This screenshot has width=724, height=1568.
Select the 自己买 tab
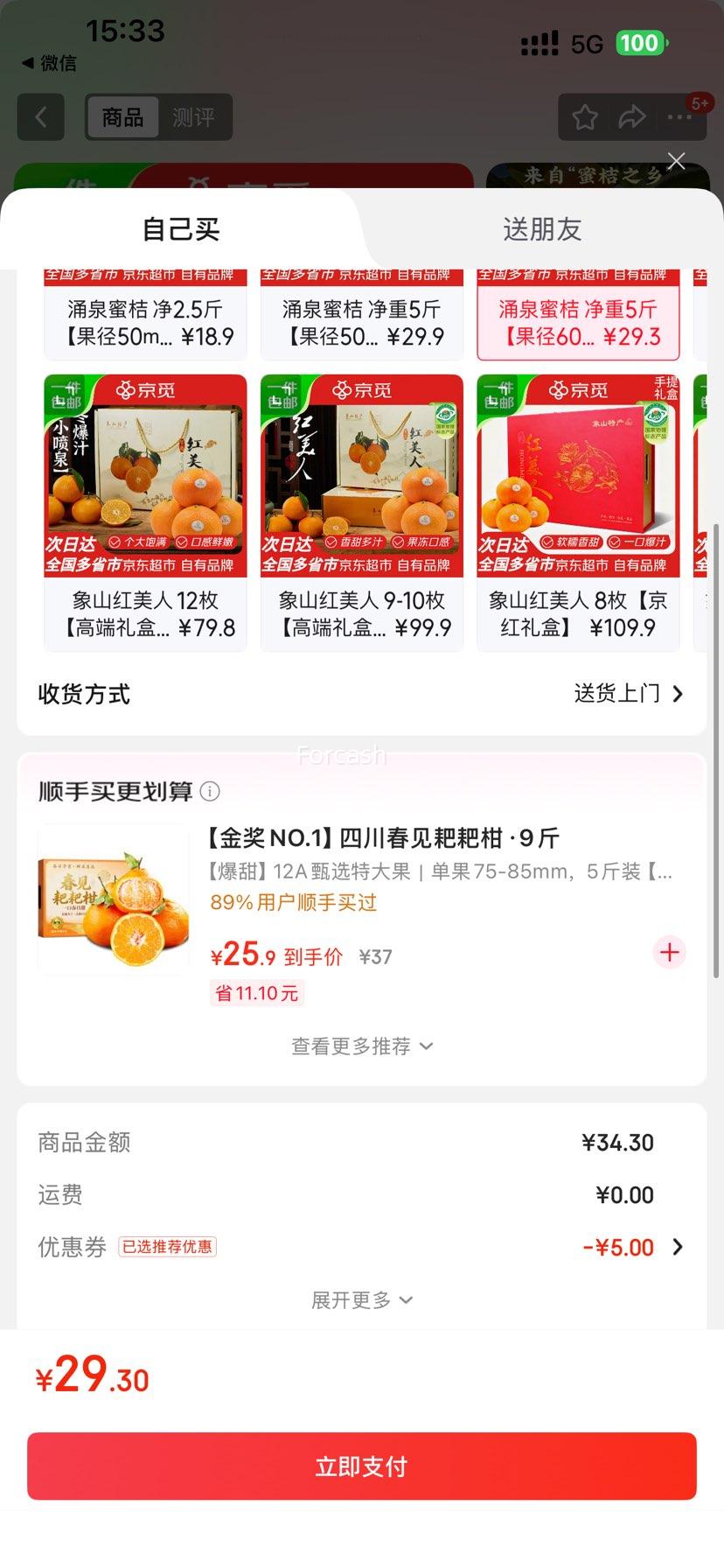(181, 229)
